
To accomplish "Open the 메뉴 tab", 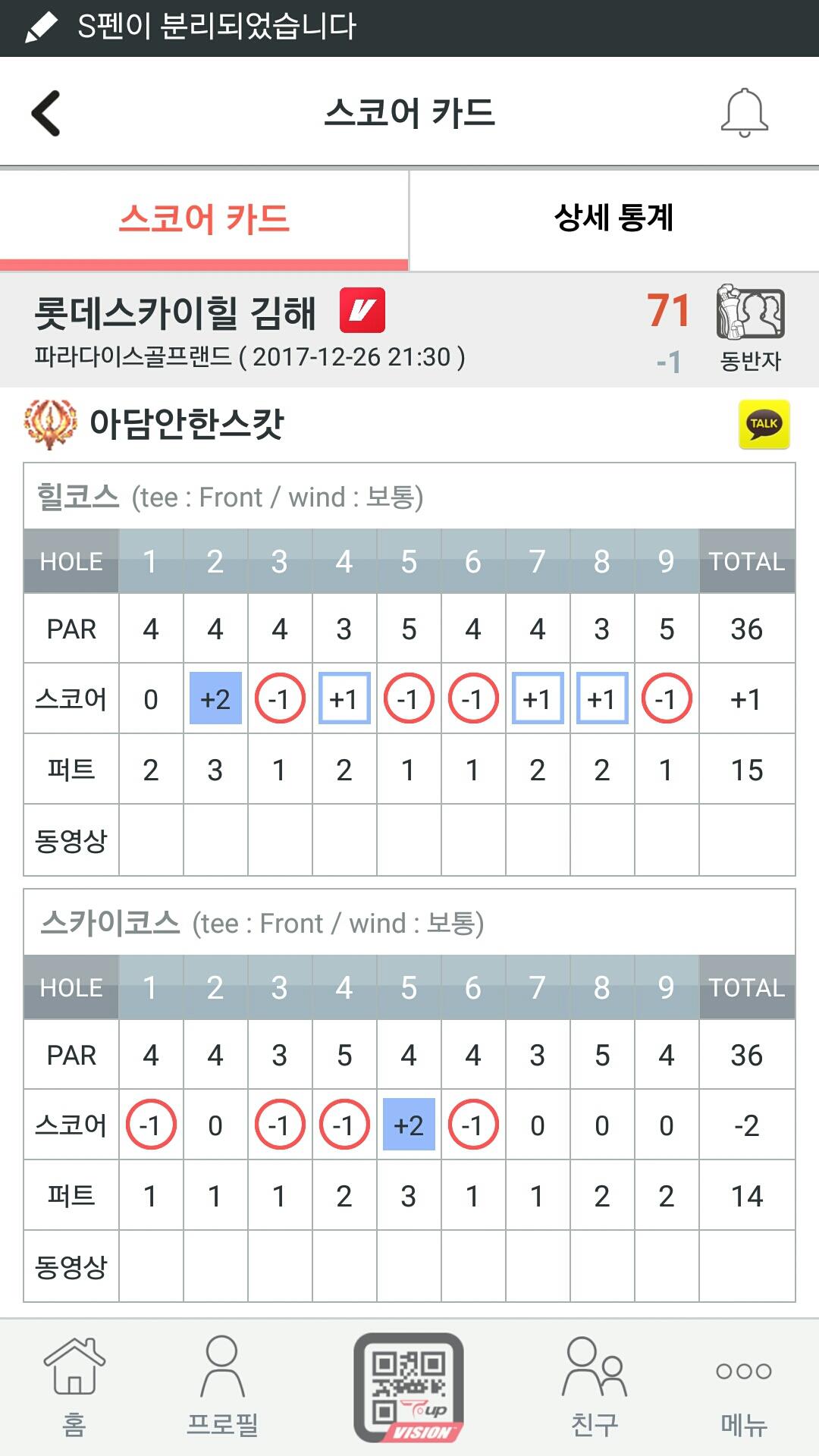I will (x=743, y=1387).
